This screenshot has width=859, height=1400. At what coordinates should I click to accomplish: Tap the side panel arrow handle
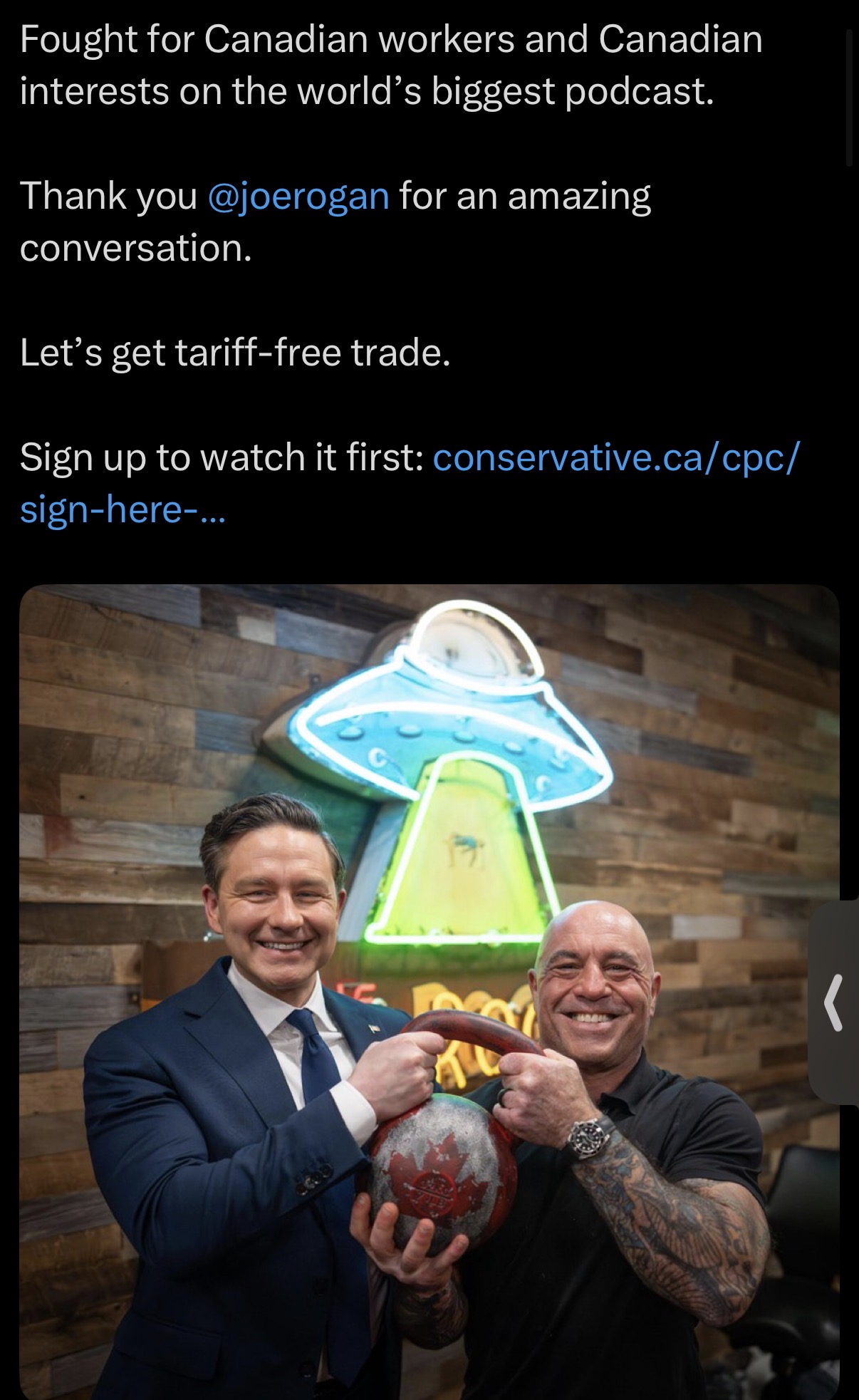tap(834, 1002)
